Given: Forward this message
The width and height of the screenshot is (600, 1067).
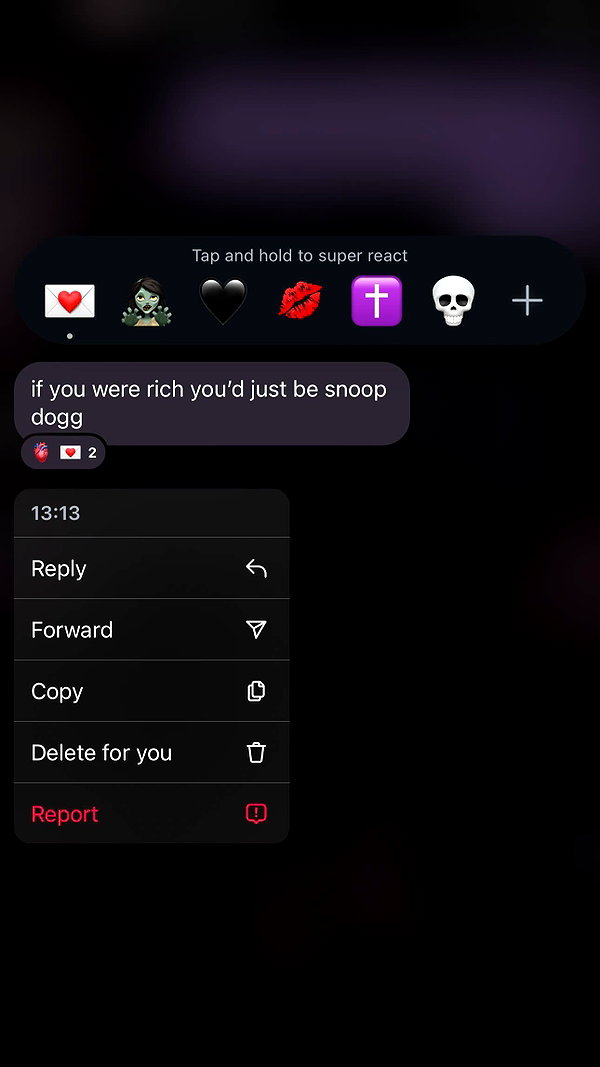Looking at the screenshot, I should pyautogui.click(x=152, y=629).
